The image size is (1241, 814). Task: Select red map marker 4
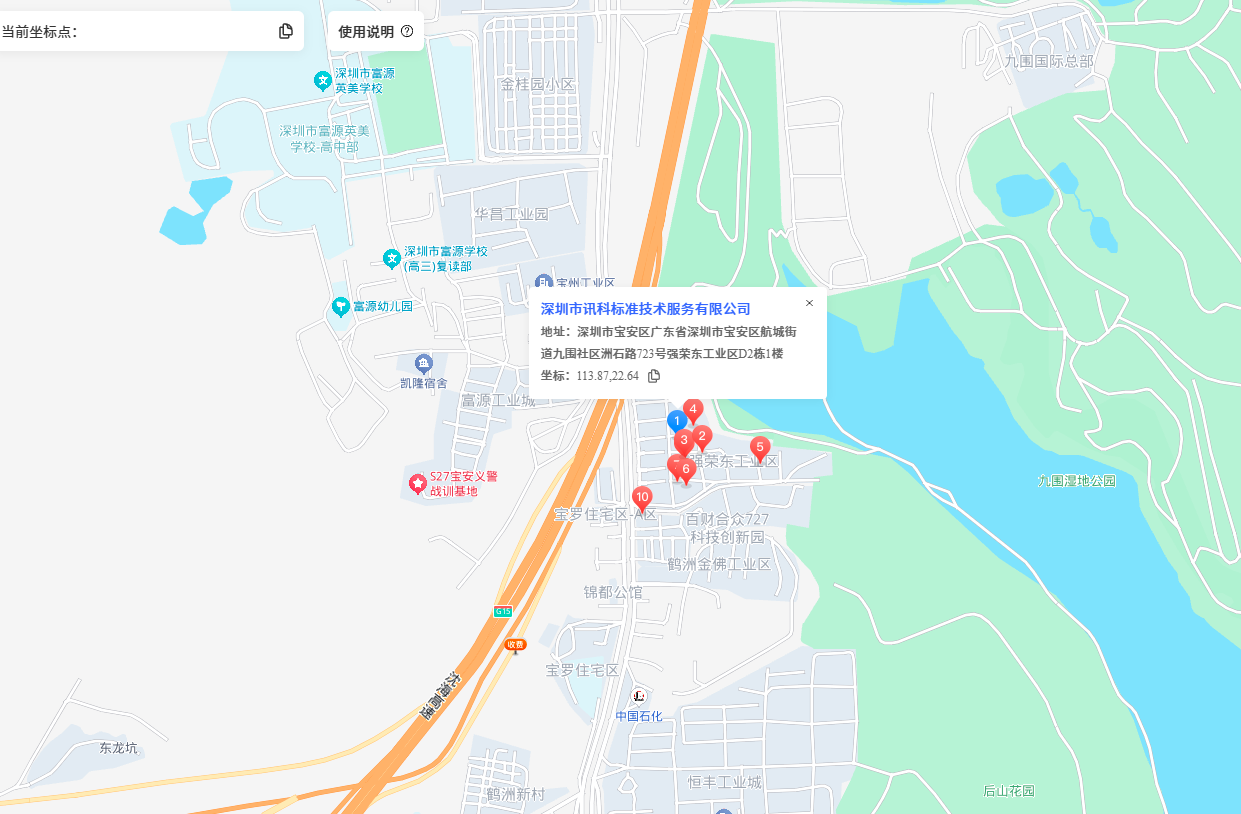tap(693, 408)
